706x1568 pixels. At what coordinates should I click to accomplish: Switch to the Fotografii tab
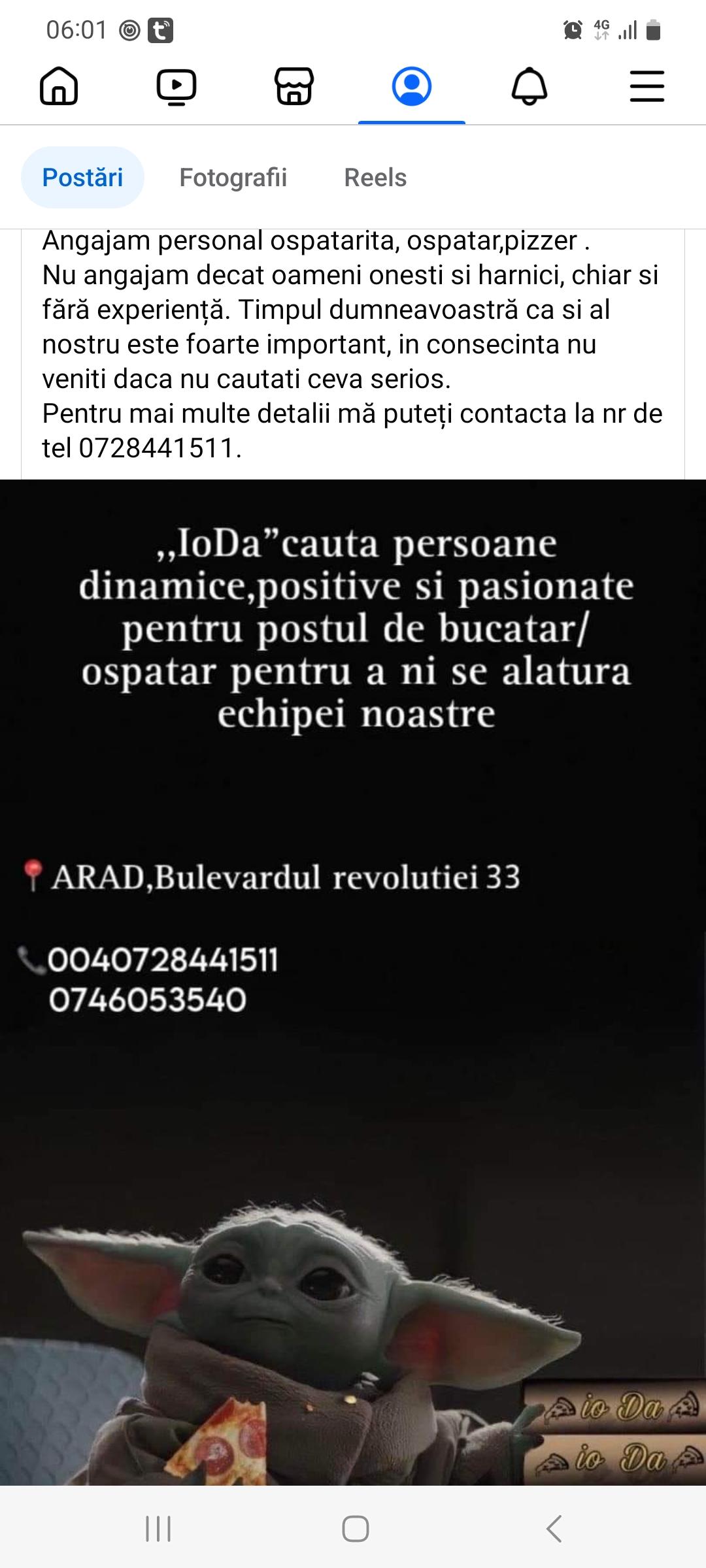233,178
